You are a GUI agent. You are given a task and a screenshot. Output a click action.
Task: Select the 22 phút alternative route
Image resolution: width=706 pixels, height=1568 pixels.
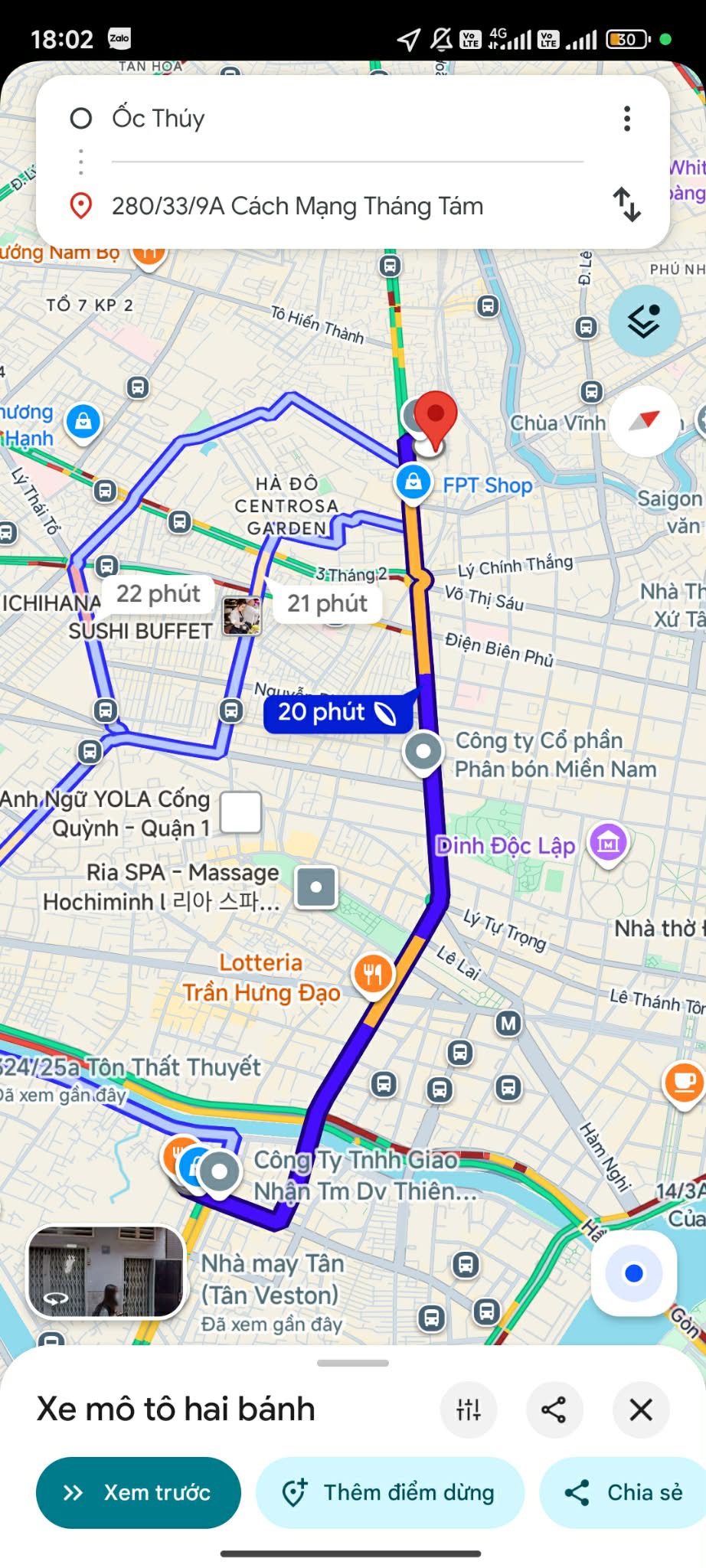[158, 594]
